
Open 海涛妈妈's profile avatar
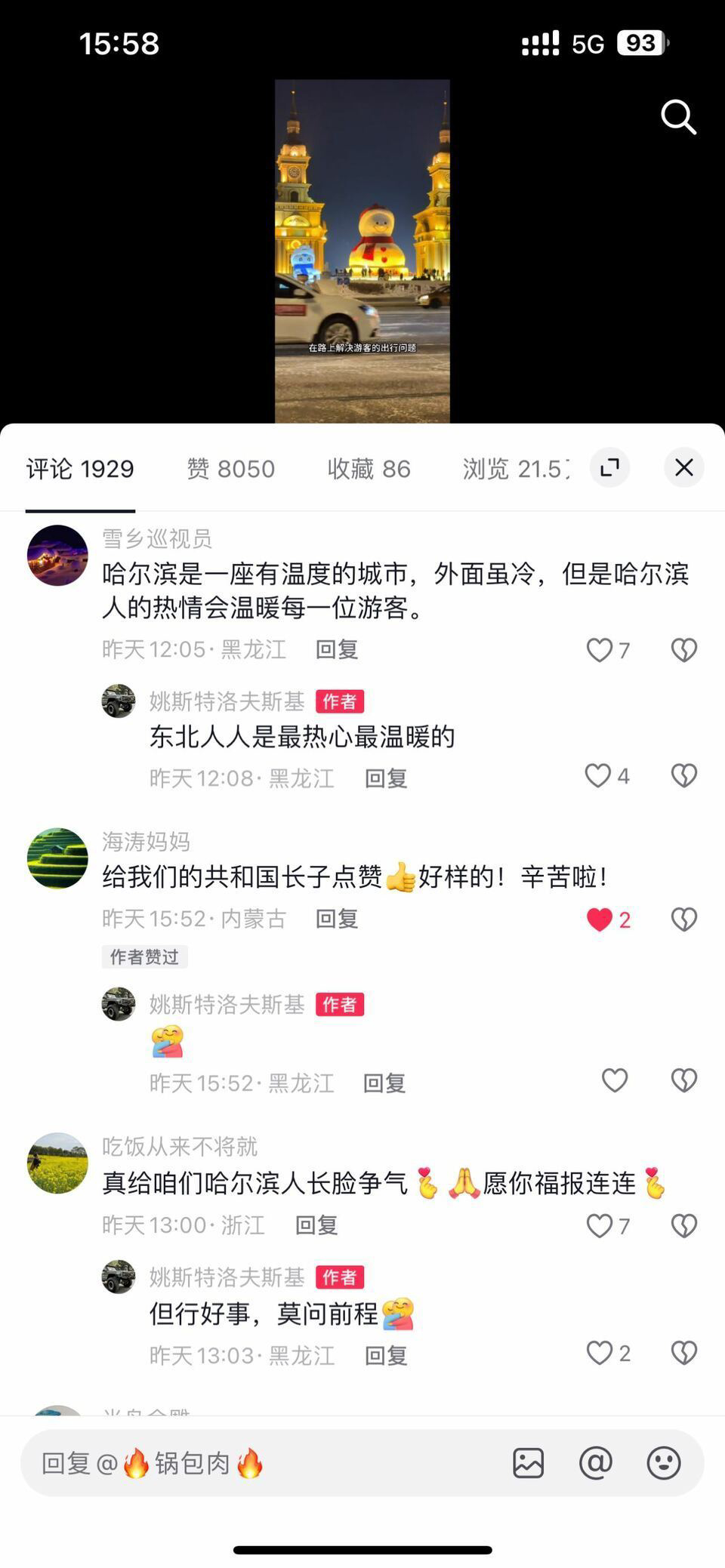coord(57,858)
